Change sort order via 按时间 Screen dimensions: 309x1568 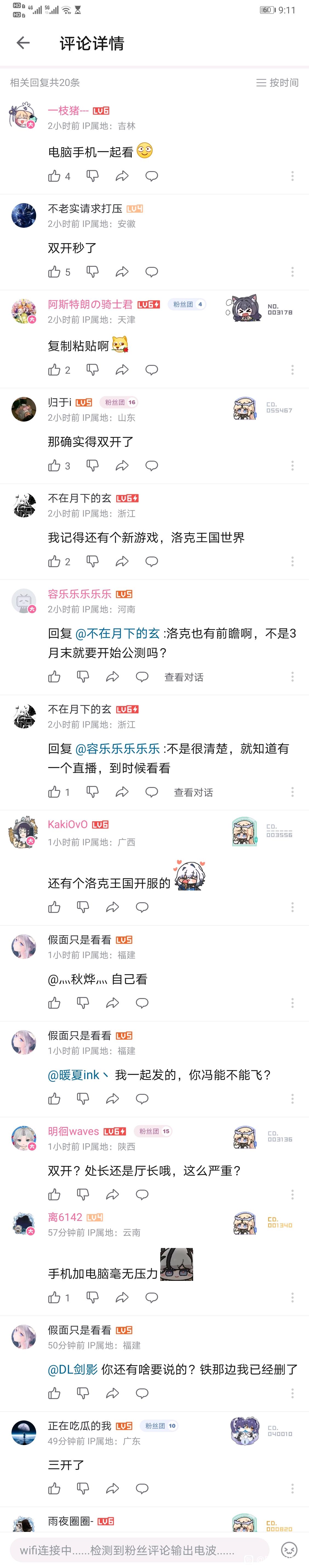pyautogui.click(x=277, y=83)
